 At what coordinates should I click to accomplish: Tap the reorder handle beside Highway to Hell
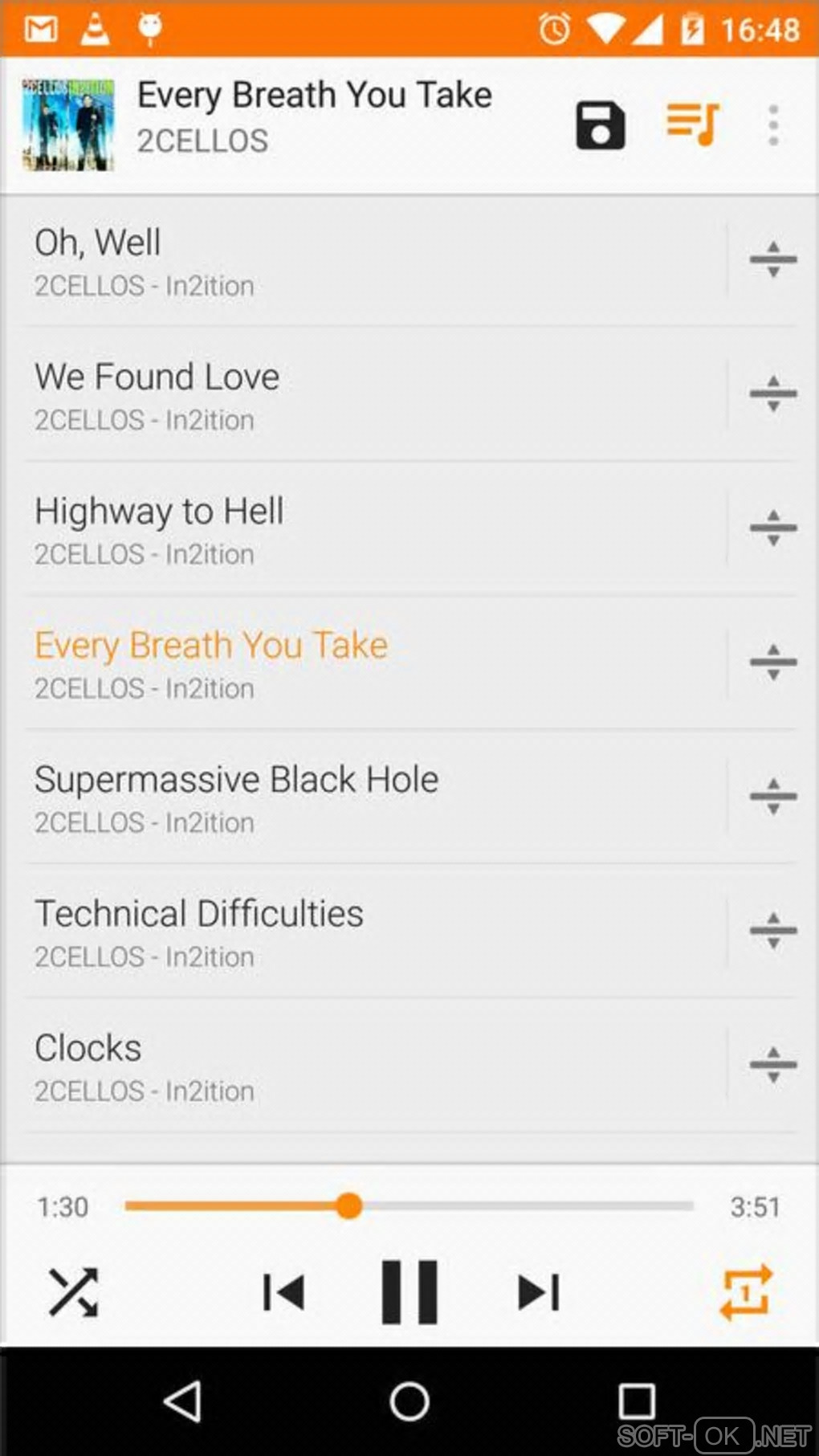pyautogui.click(x=772, y=528)
